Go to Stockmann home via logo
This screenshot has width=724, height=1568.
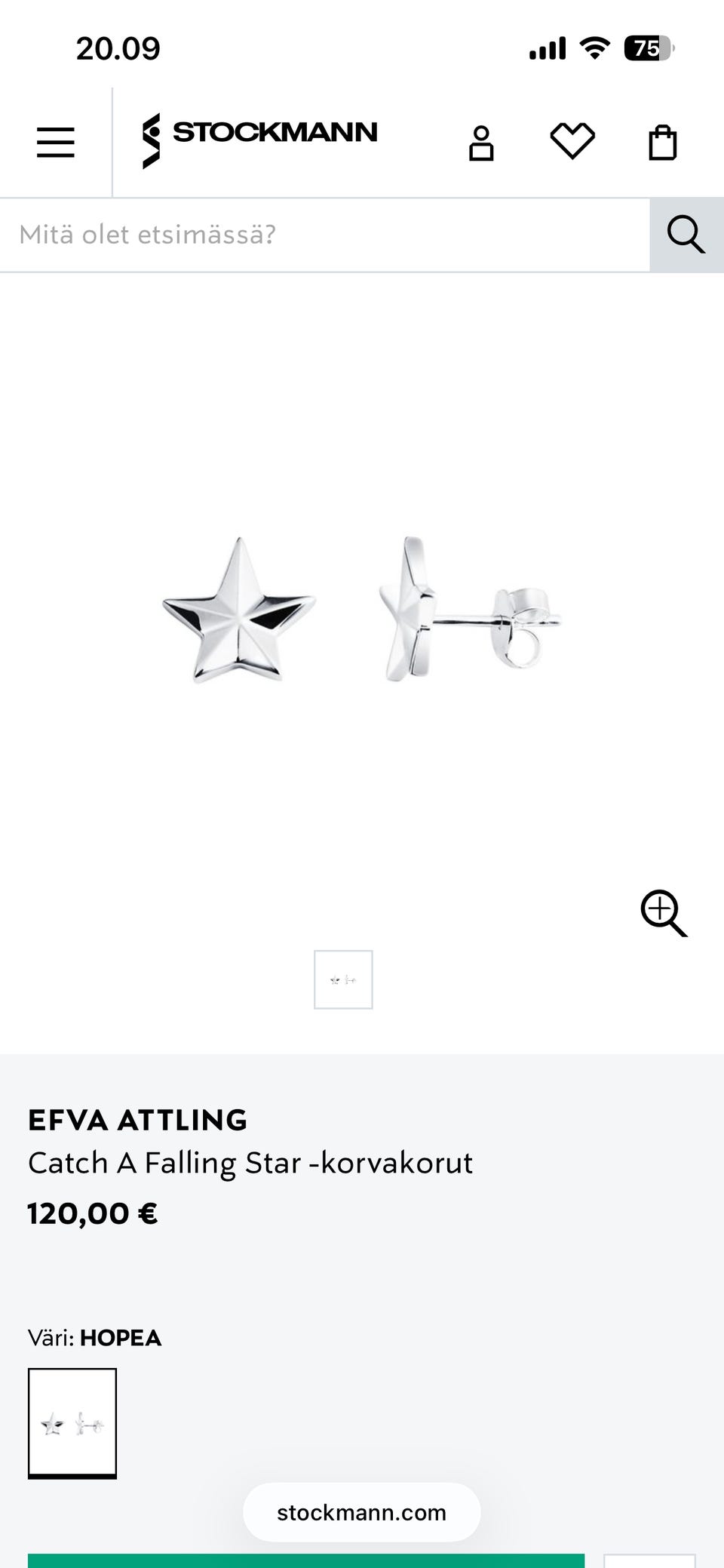click(260, 139)
